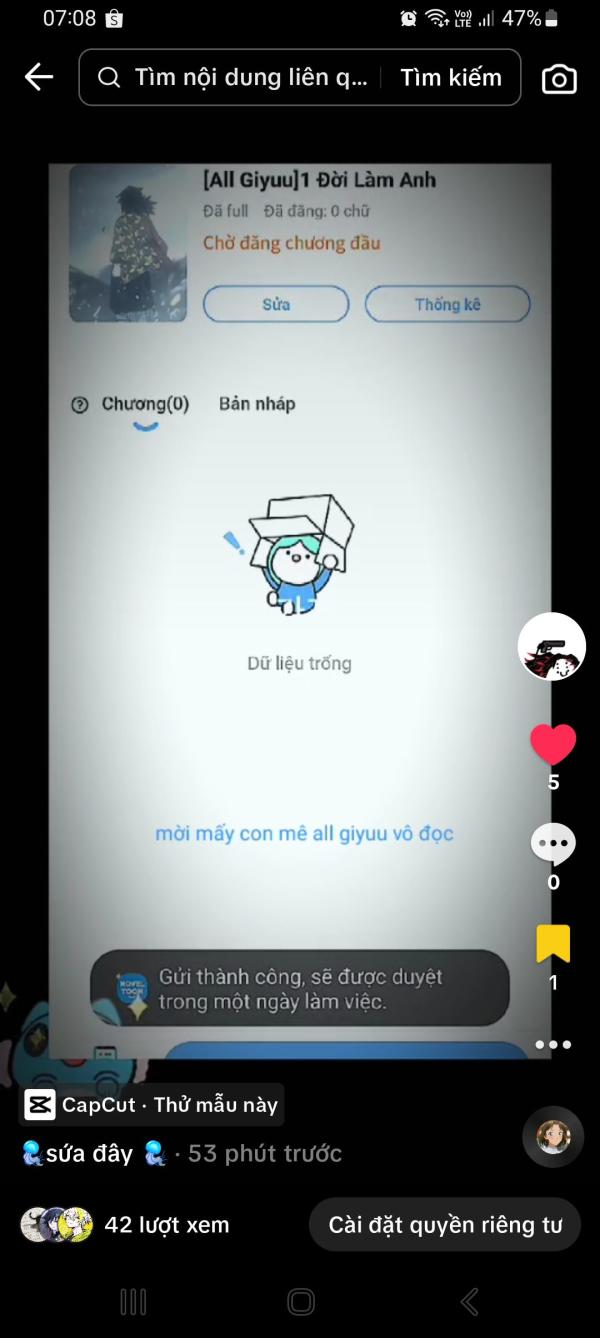Like this video with the heart
Image resolution: width=600 pixels, height=1338 pixels.
pos(553,745)
